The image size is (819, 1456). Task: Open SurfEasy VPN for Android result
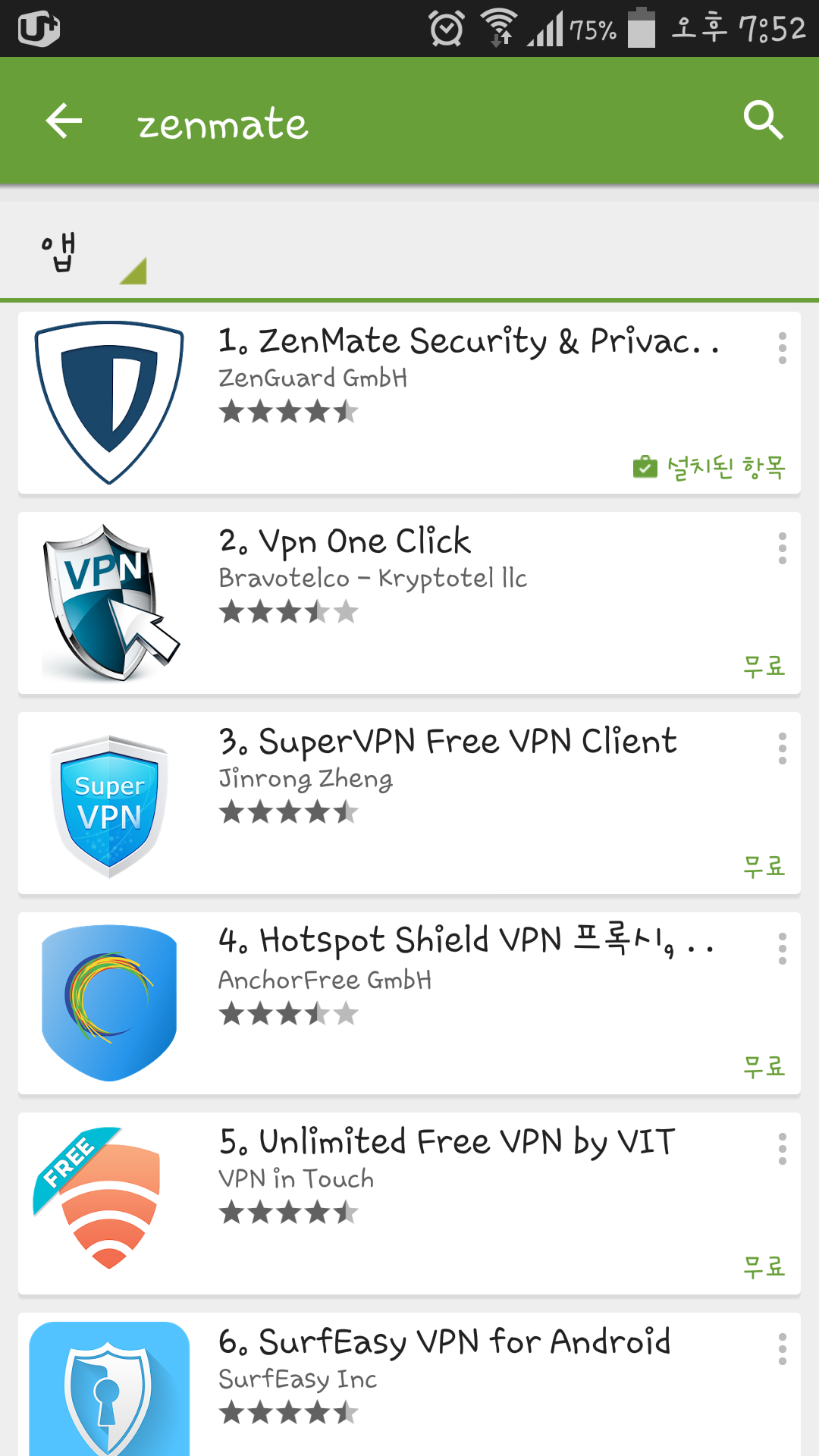[x=409, y=1384]
